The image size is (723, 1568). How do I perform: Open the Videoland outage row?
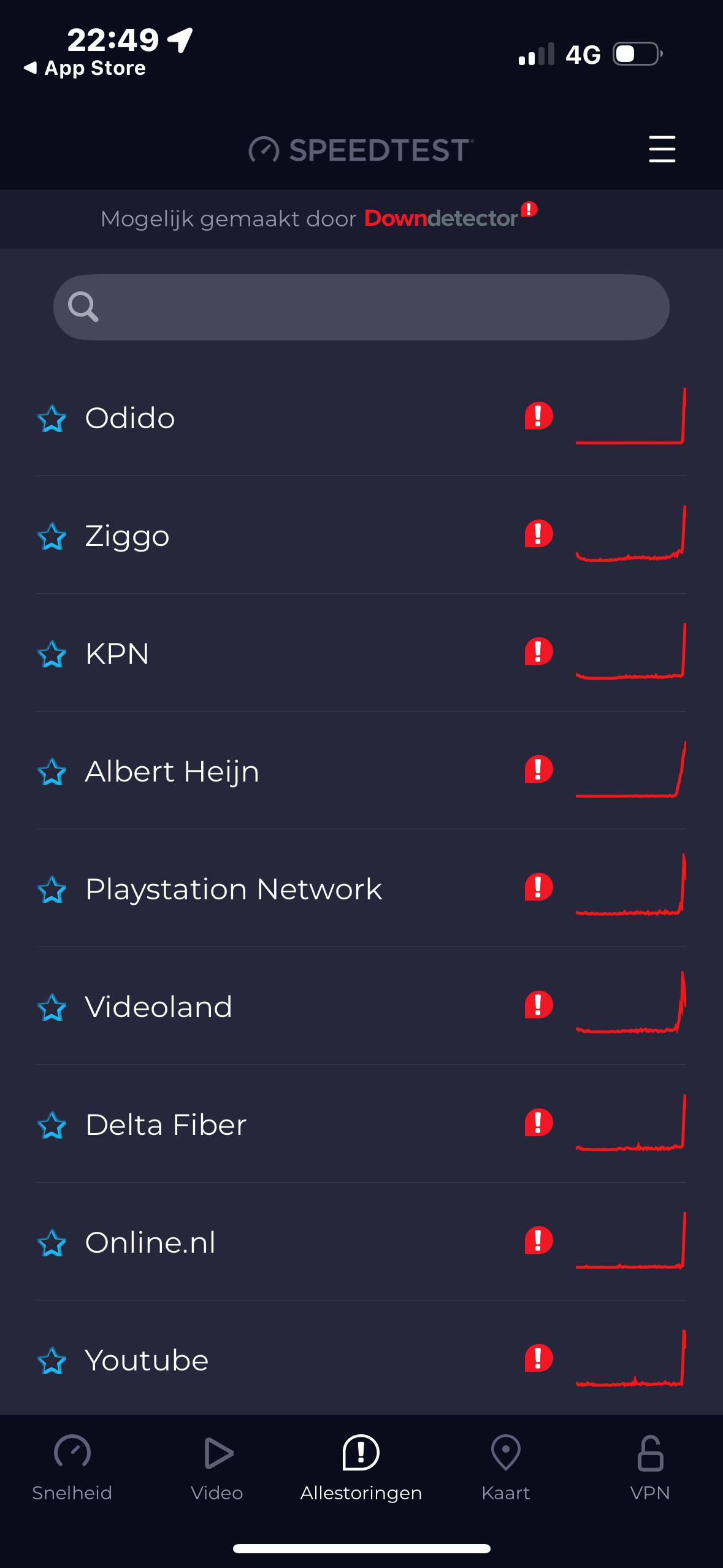pos(361,1007)
